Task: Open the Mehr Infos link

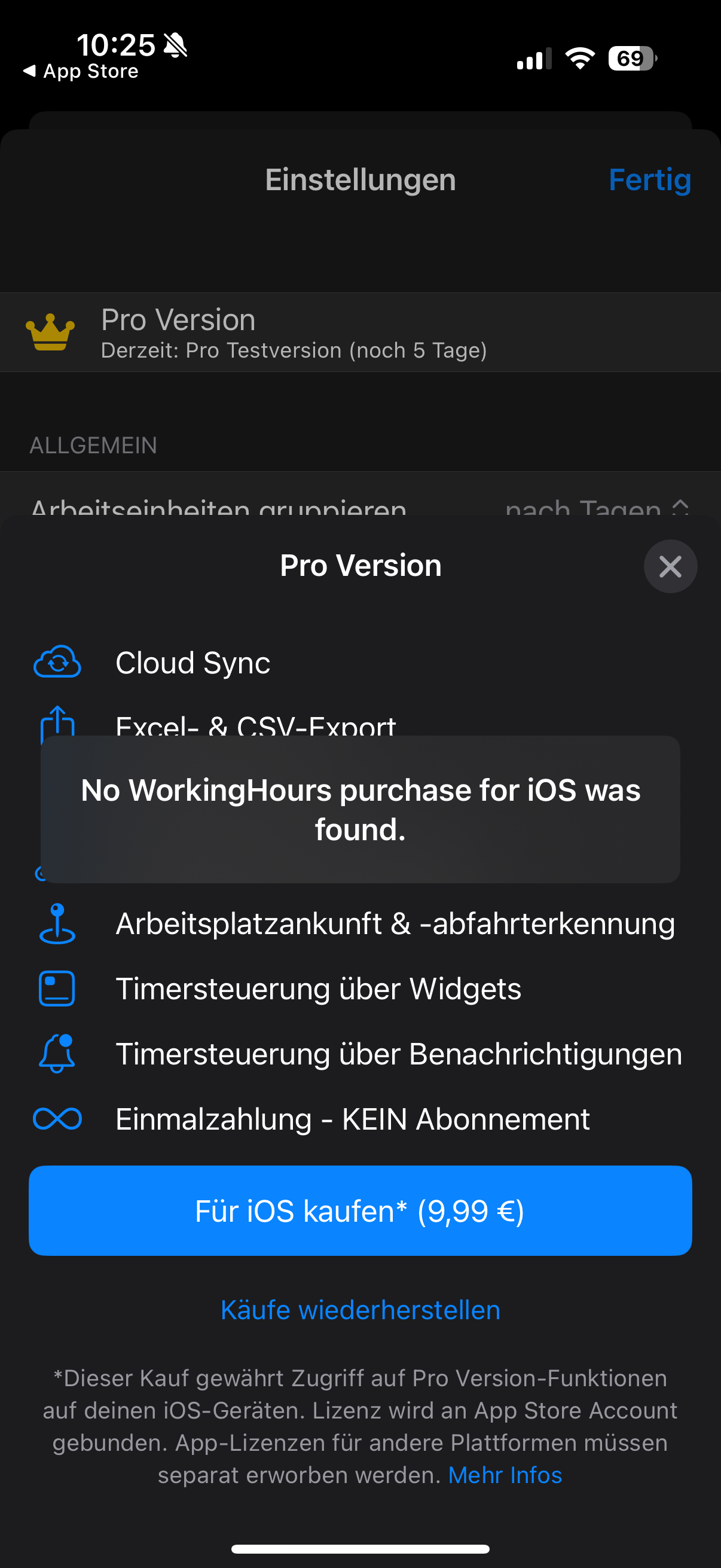Action: (505, 1475)
